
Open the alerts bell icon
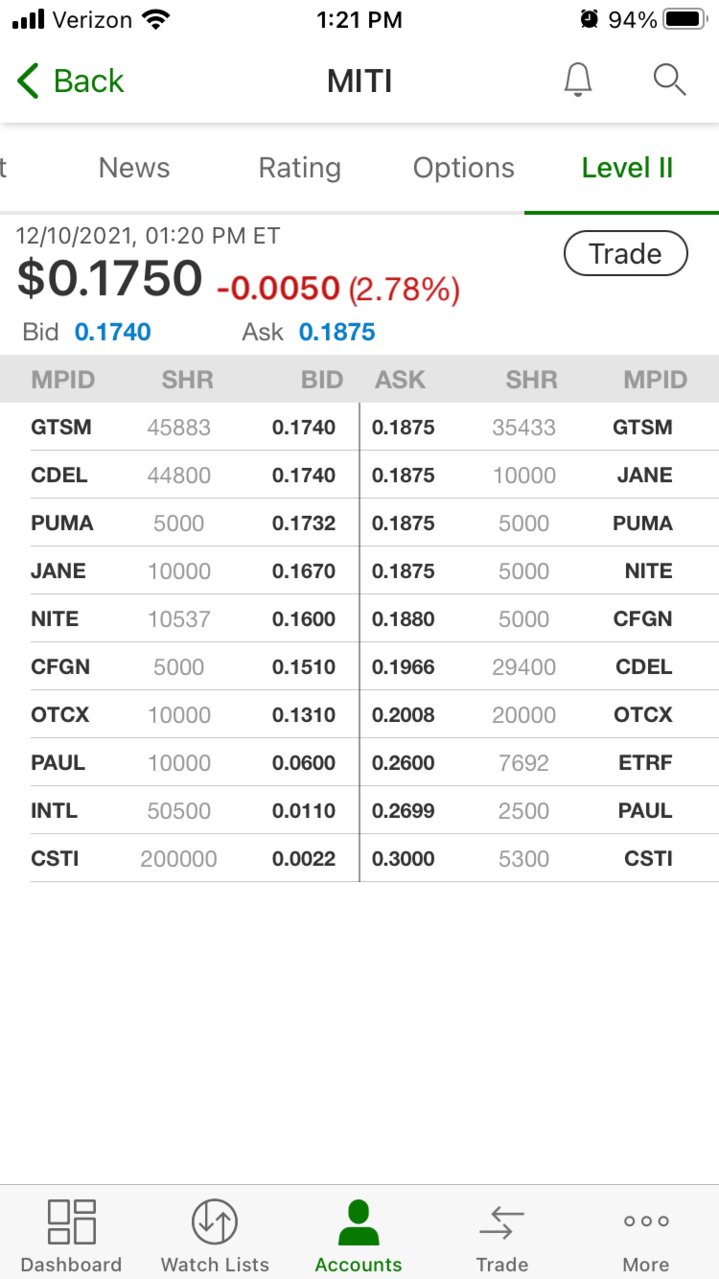pos(578,80)
